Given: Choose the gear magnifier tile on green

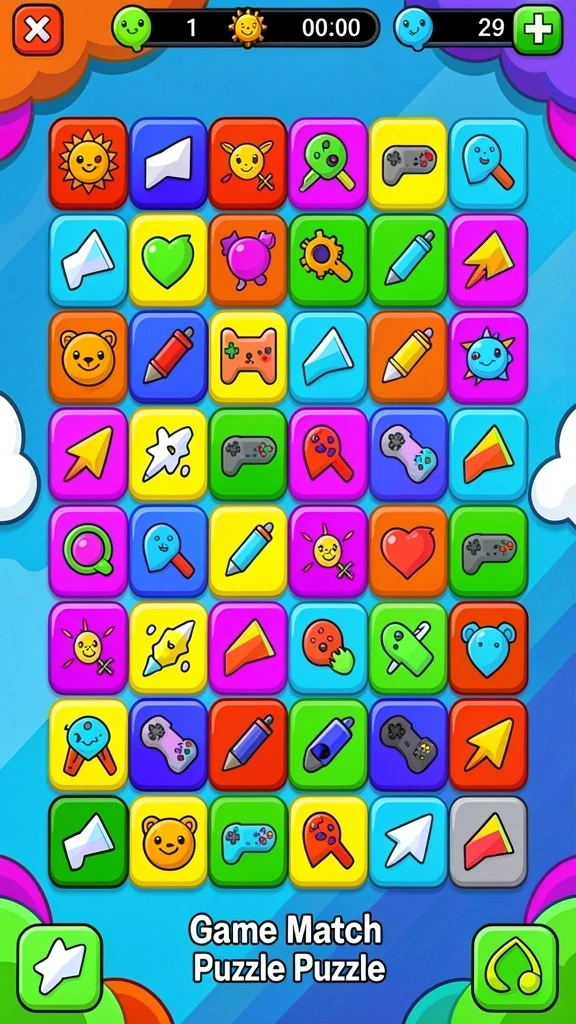Looking at the screenshot, I should tap(328, 260).
